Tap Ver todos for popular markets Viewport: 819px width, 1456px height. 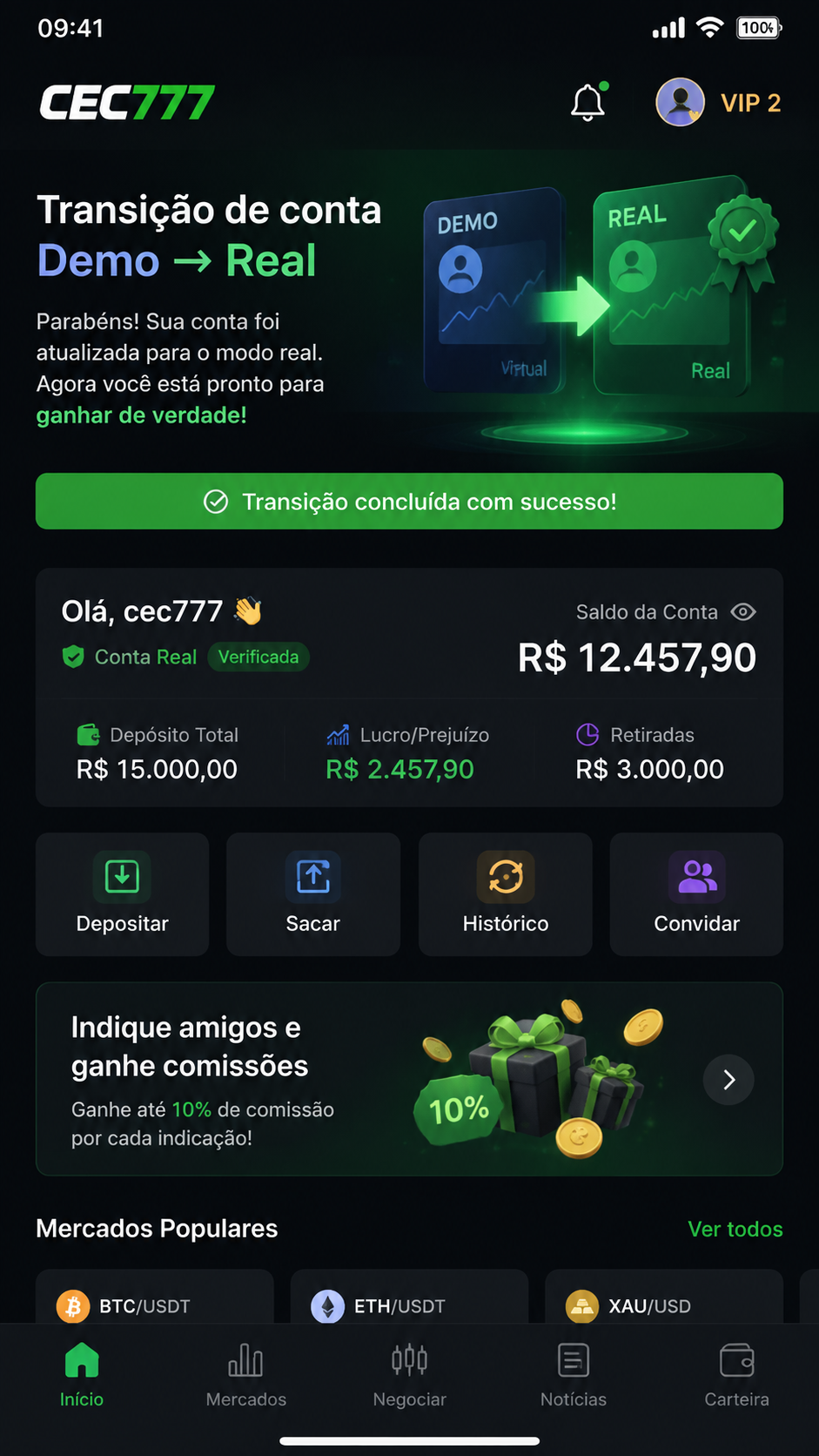(x=735, y=1229)
